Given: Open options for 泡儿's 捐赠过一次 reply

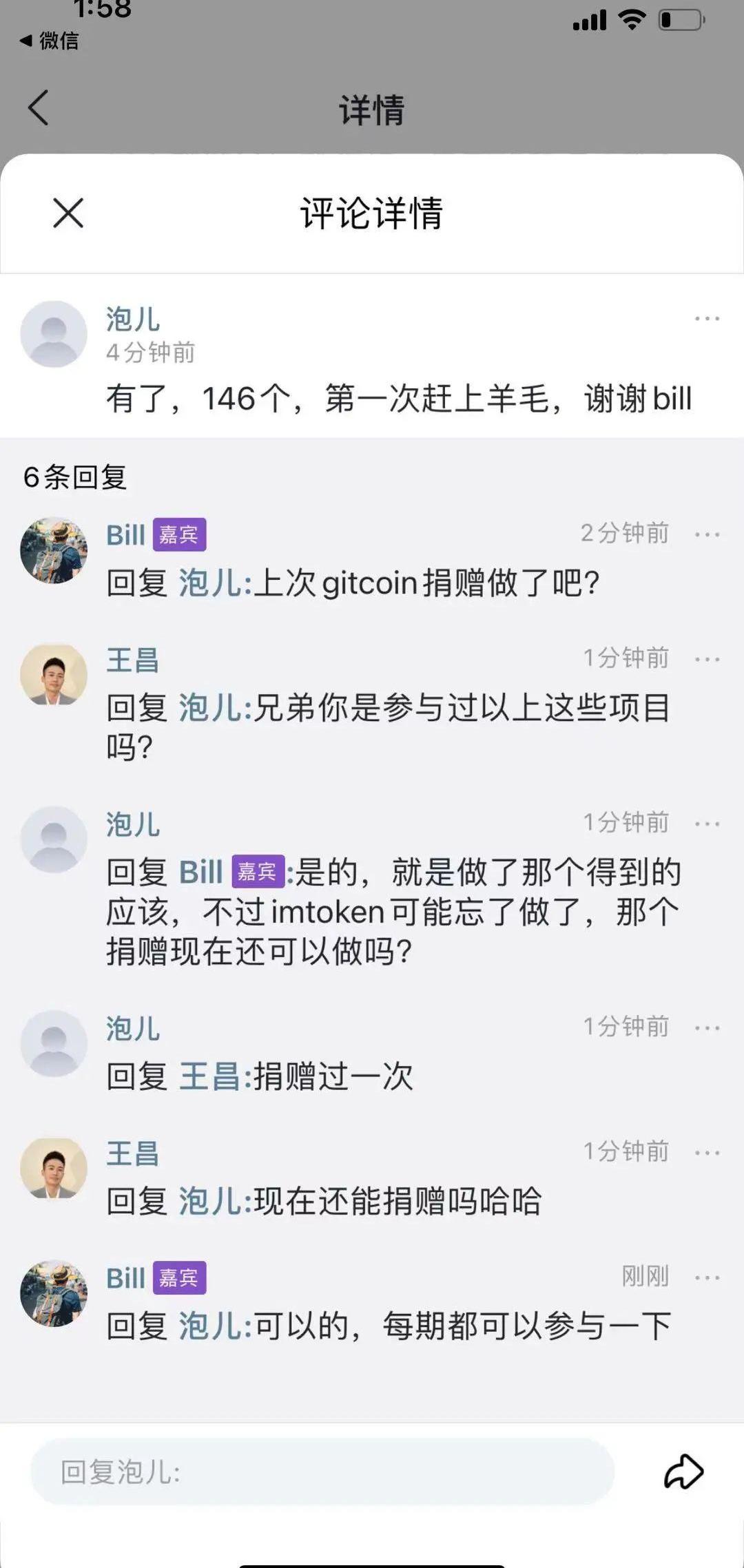Looking at the screenshot, I should 707,1028.
